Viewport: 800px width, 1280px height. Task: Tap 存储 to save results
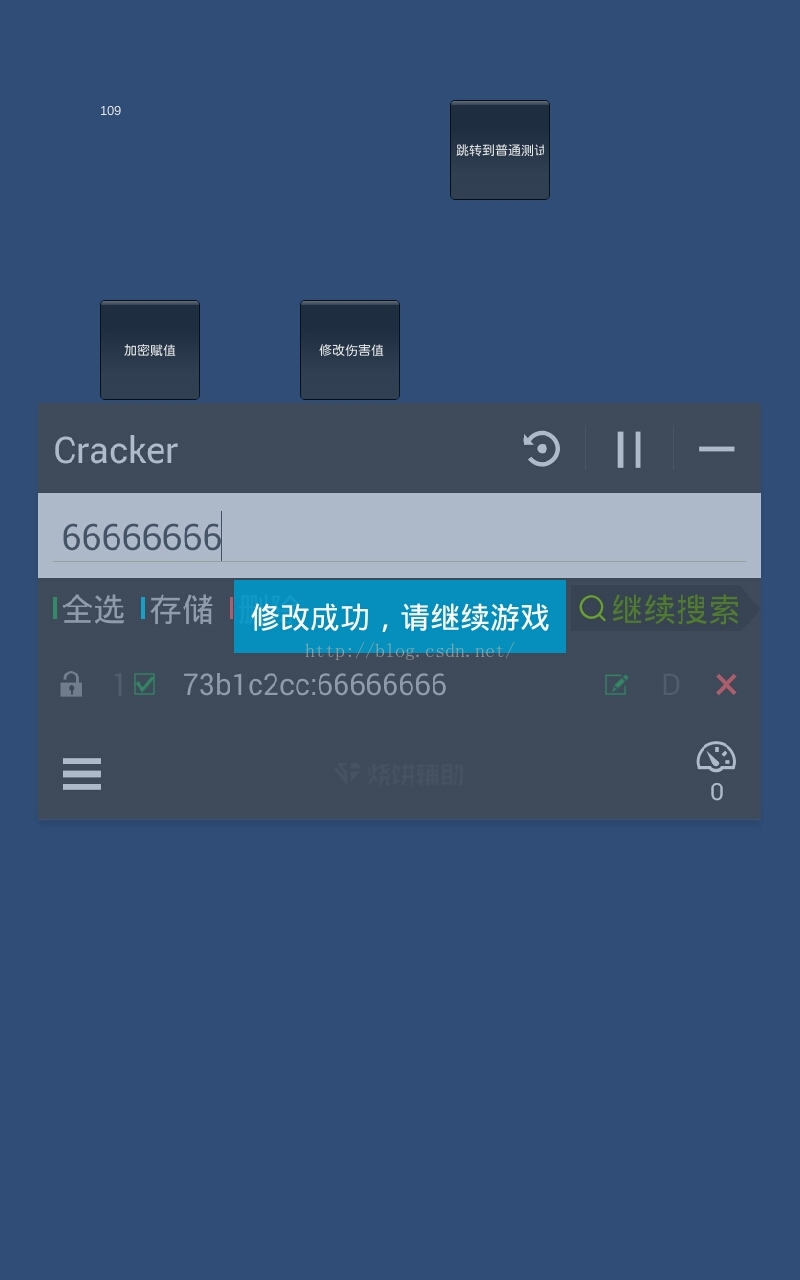point(180,609)
